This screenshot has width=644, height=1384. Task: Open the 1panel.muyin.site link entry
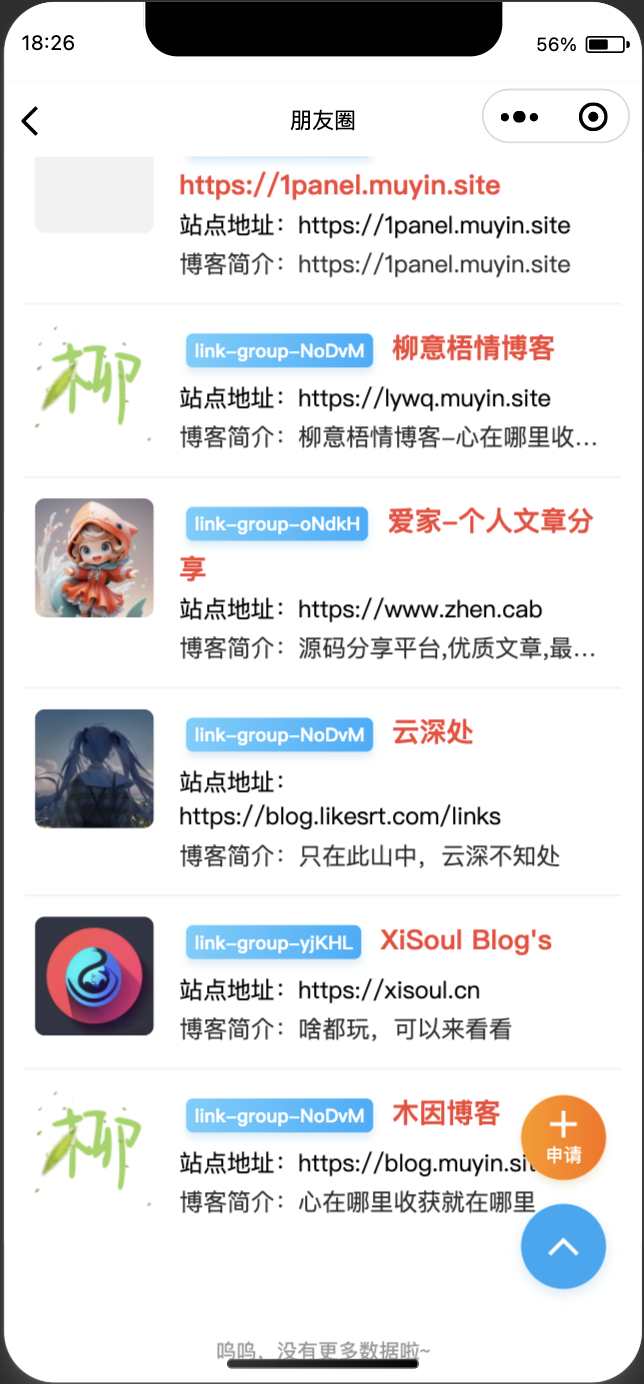tap(340, 186)
